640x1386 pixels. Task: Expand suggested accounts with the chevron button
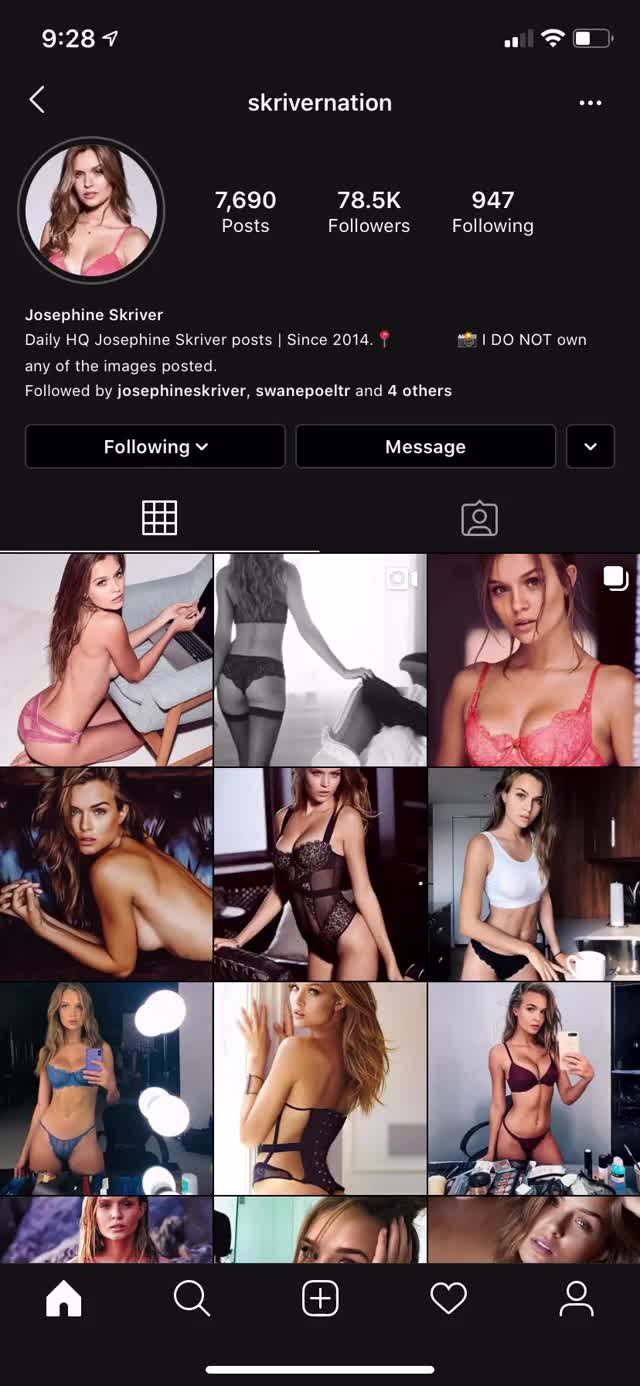[590, 447]
